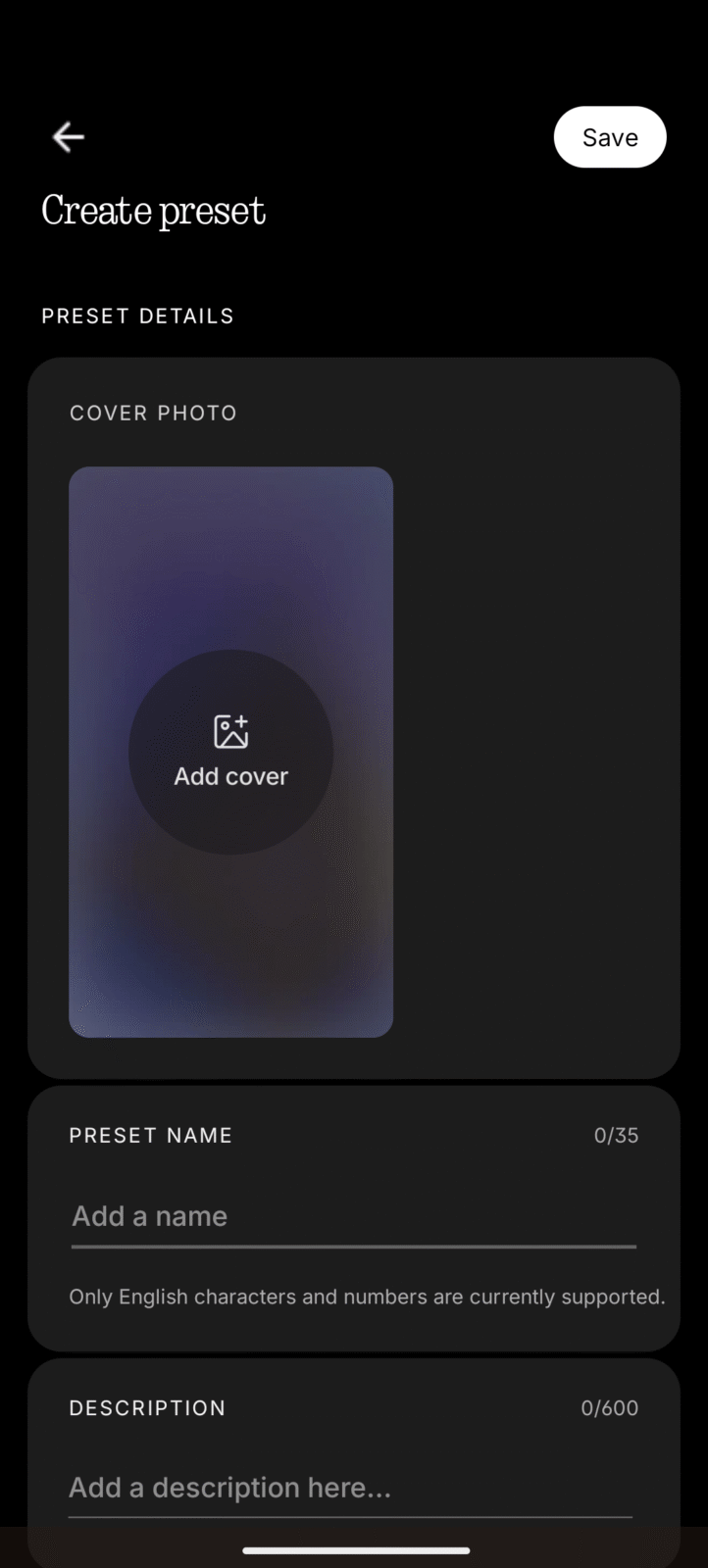The image size is (708, 1568).
Task: Enter the description text field
Action: [349, 1488]
